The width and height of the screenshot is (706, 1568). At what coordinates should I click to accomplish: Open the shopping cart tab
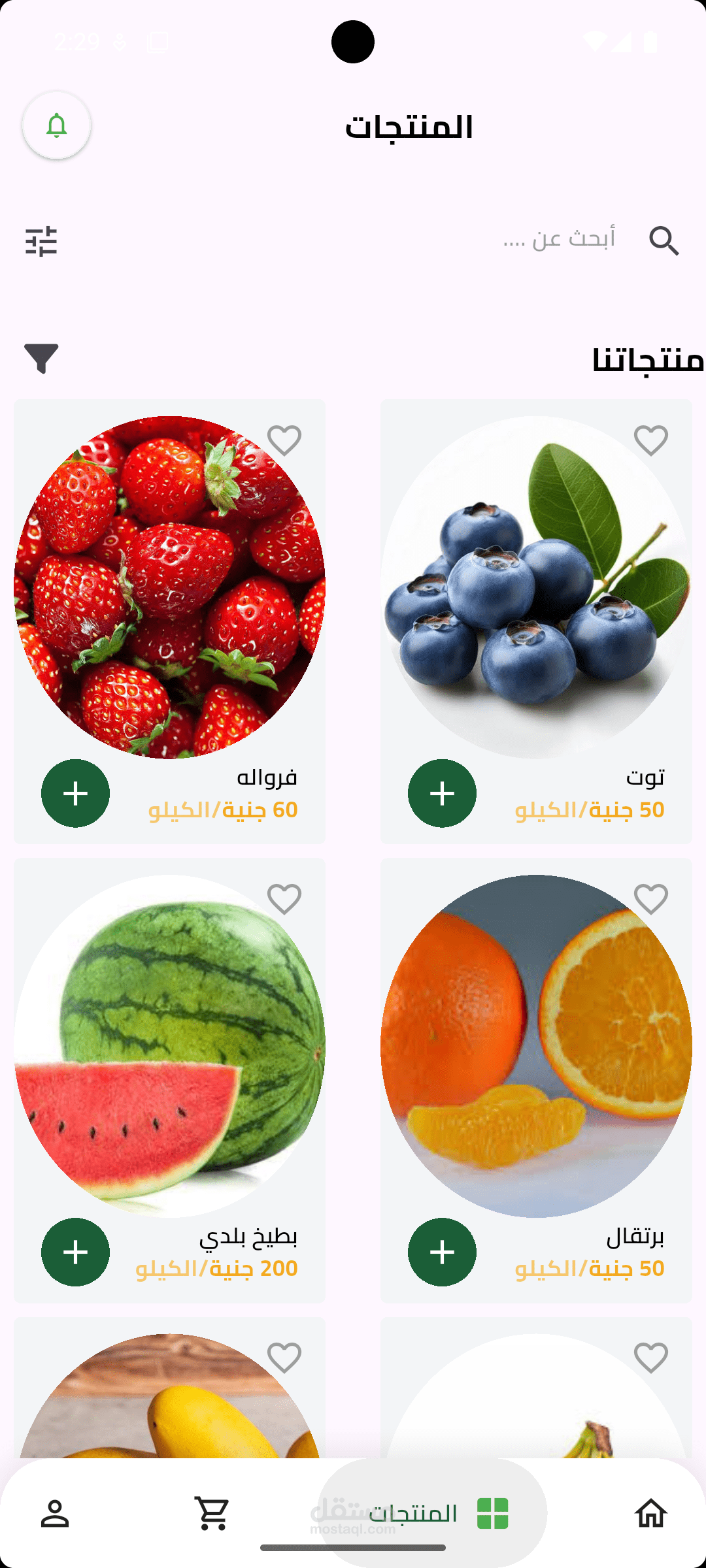pyautogui.click(x=212, y=1513)
